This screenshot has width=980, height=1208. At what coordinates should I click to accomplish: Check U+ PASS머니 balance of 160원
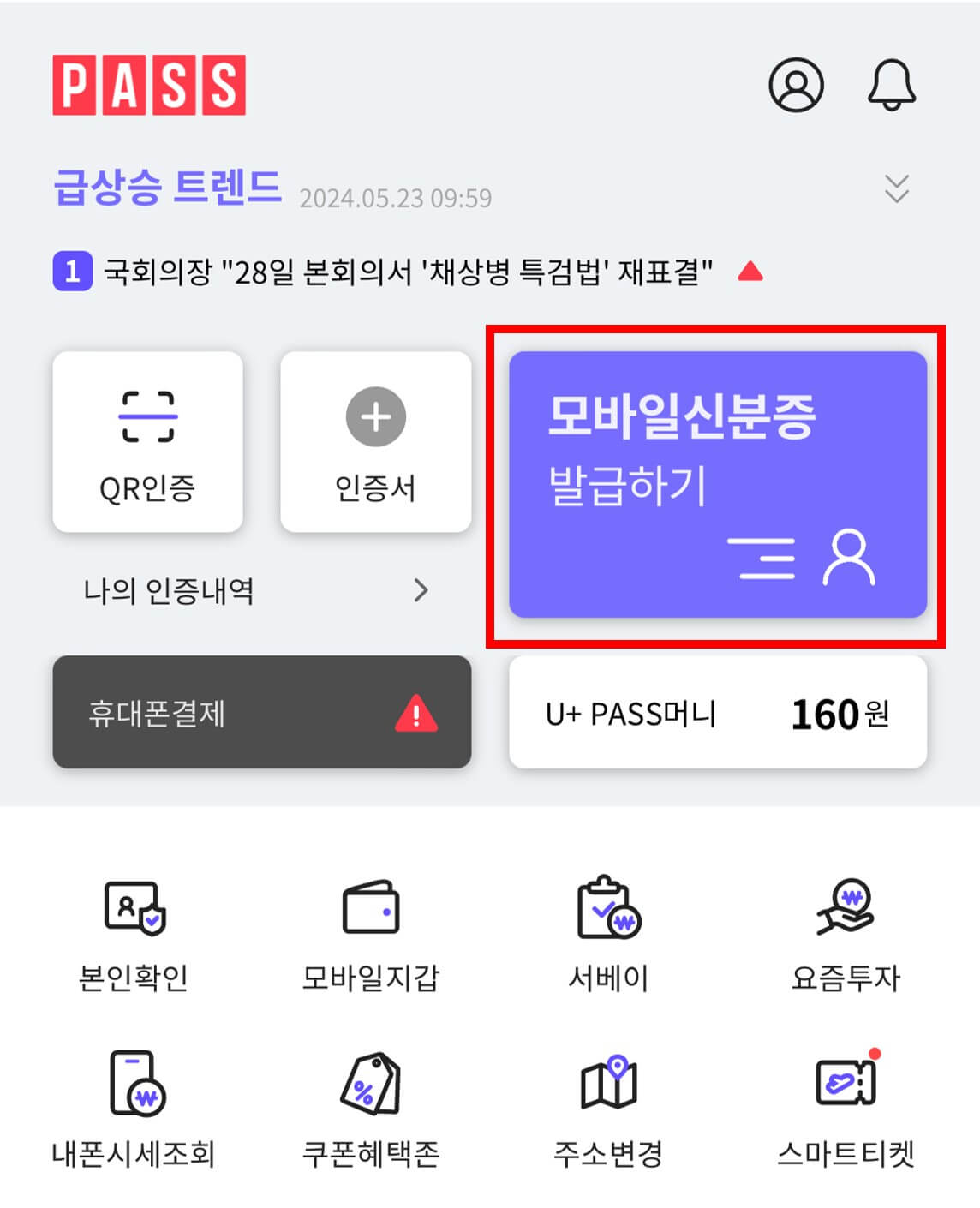(718, 712)
